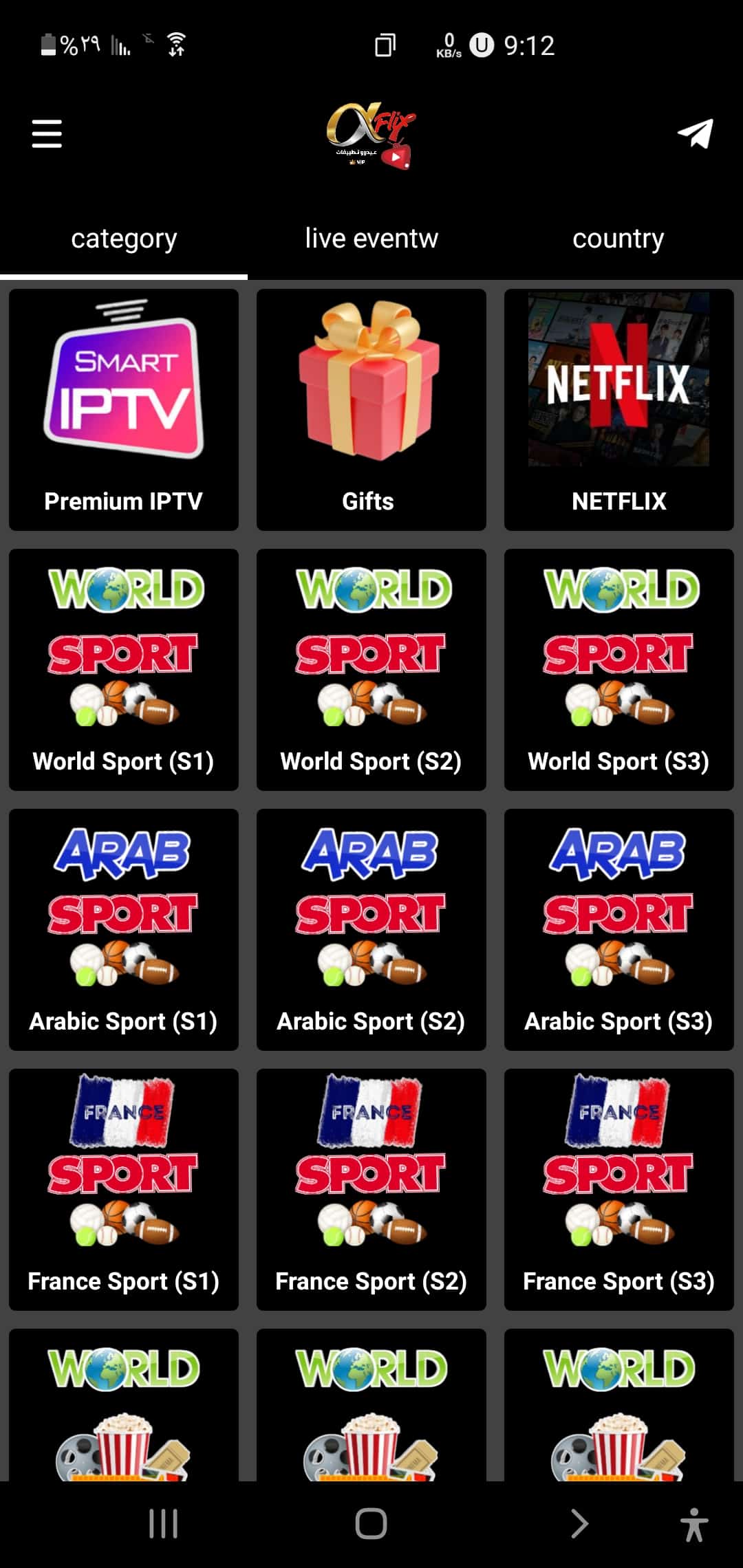Open the Gifts section

pos(370,409)
